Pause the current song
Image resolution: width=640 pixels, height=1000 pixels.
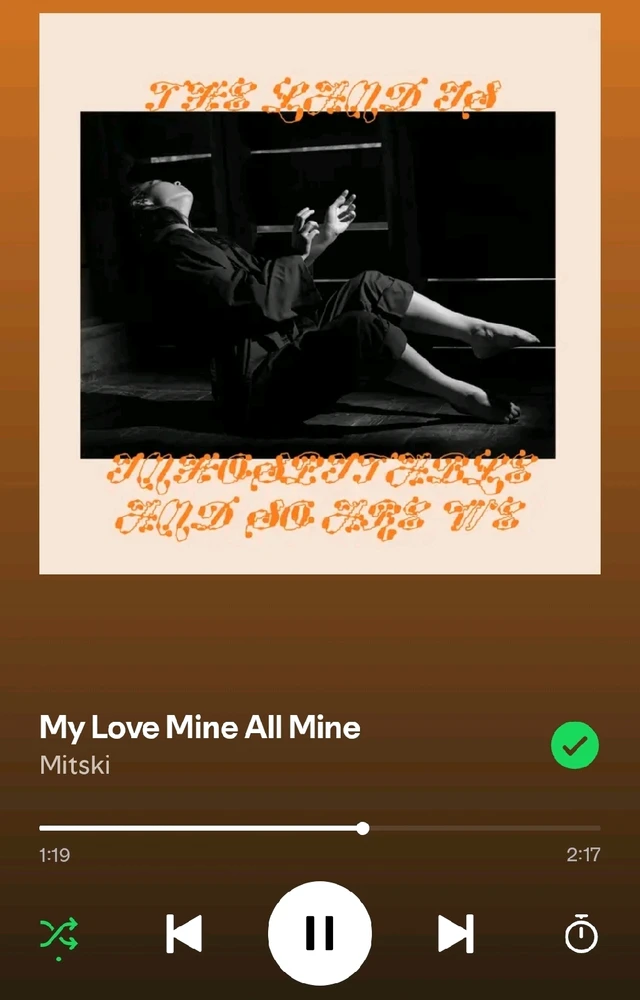[x=319, y=933]
